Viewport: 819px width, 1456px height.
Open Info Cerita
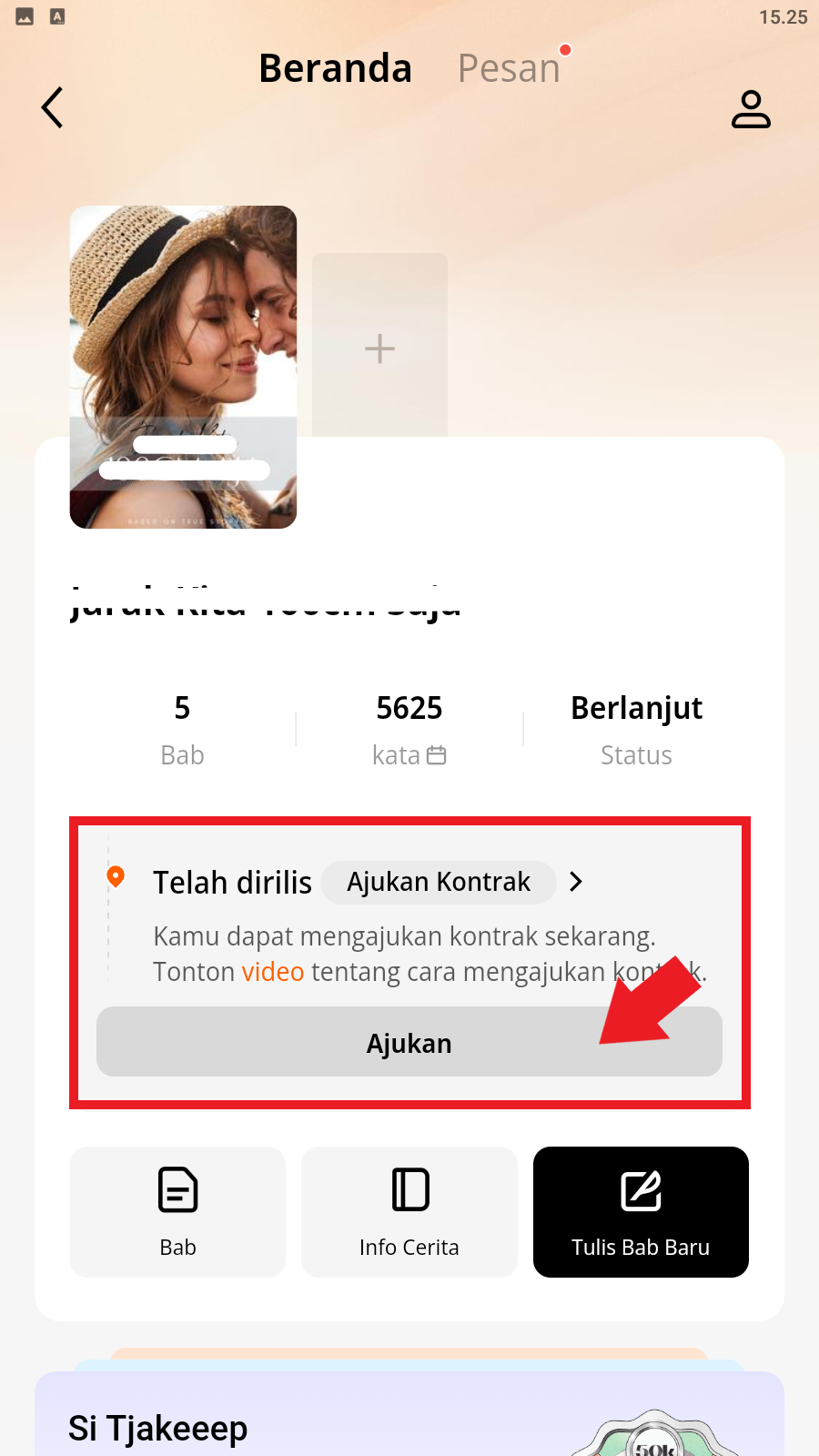coord(409,1212)
